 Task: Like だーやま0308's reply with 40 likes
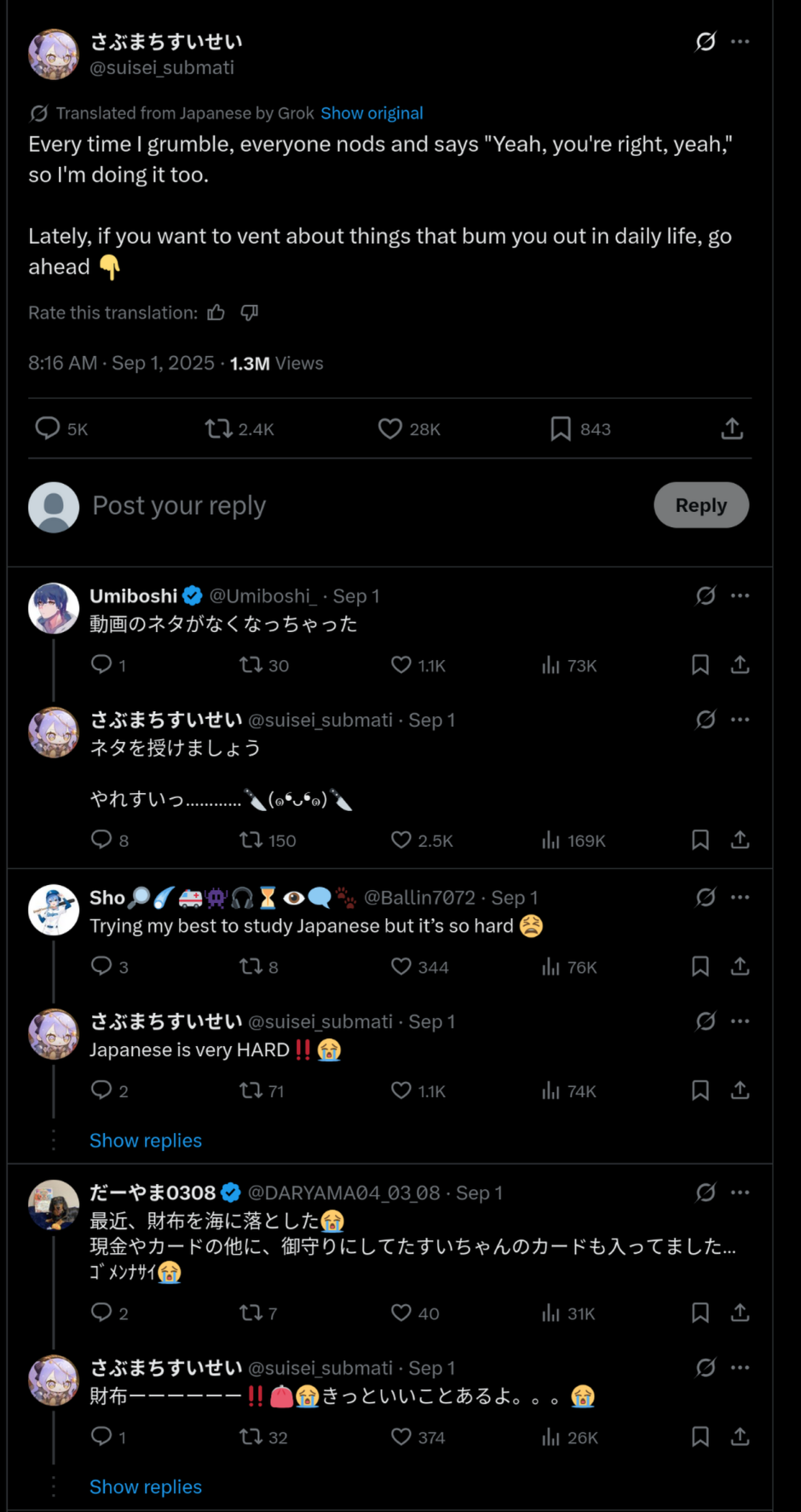click(401, 1314)
